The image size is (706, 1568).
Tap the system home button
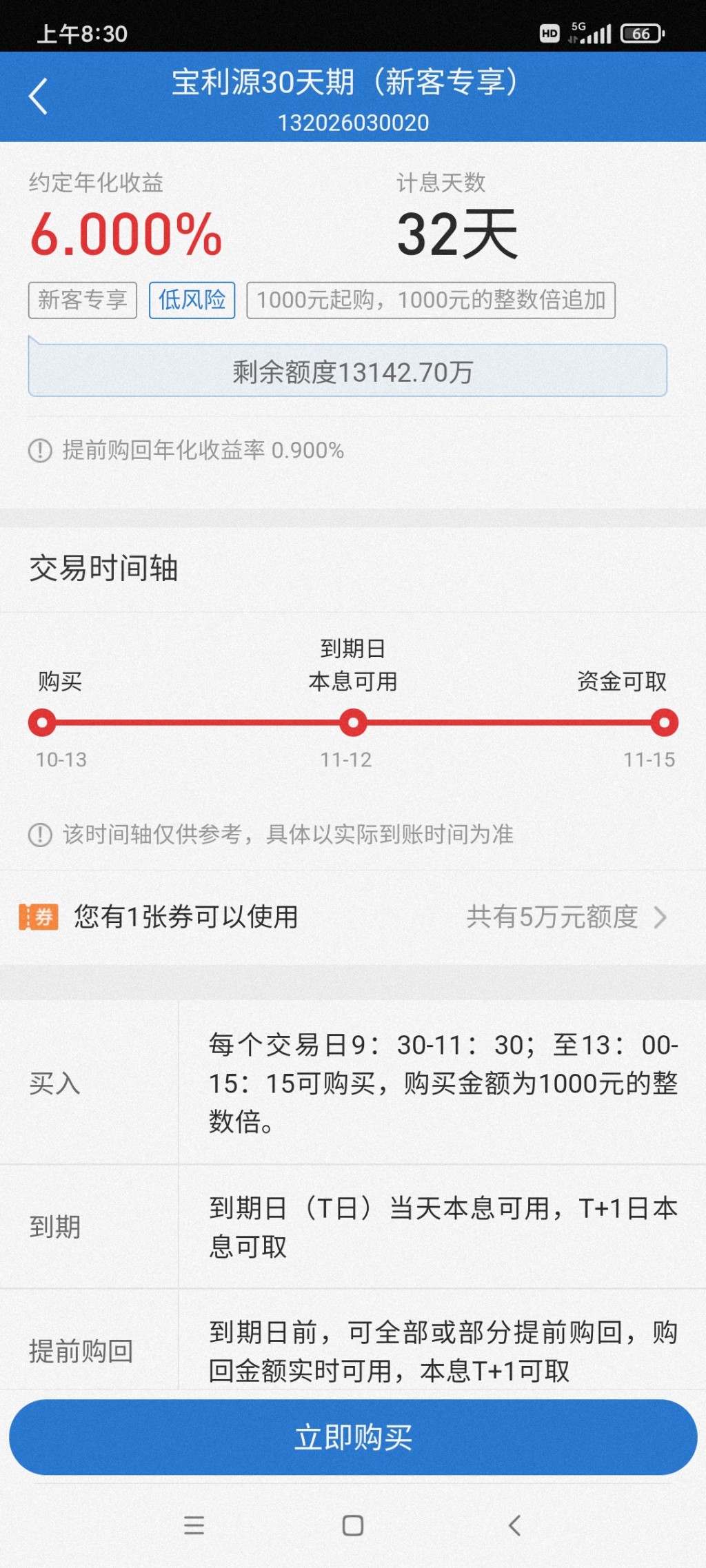[x=352, y=1525]
